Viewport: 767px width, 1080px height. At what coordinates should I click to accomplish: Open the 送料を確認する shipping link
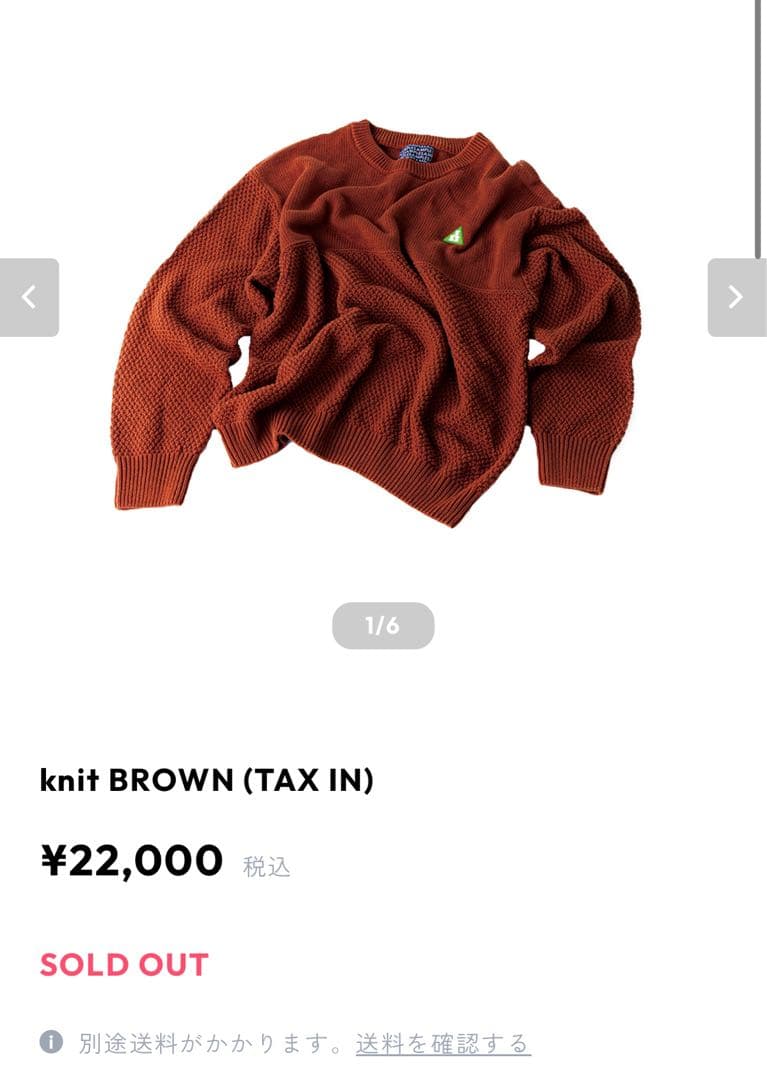443,1044
